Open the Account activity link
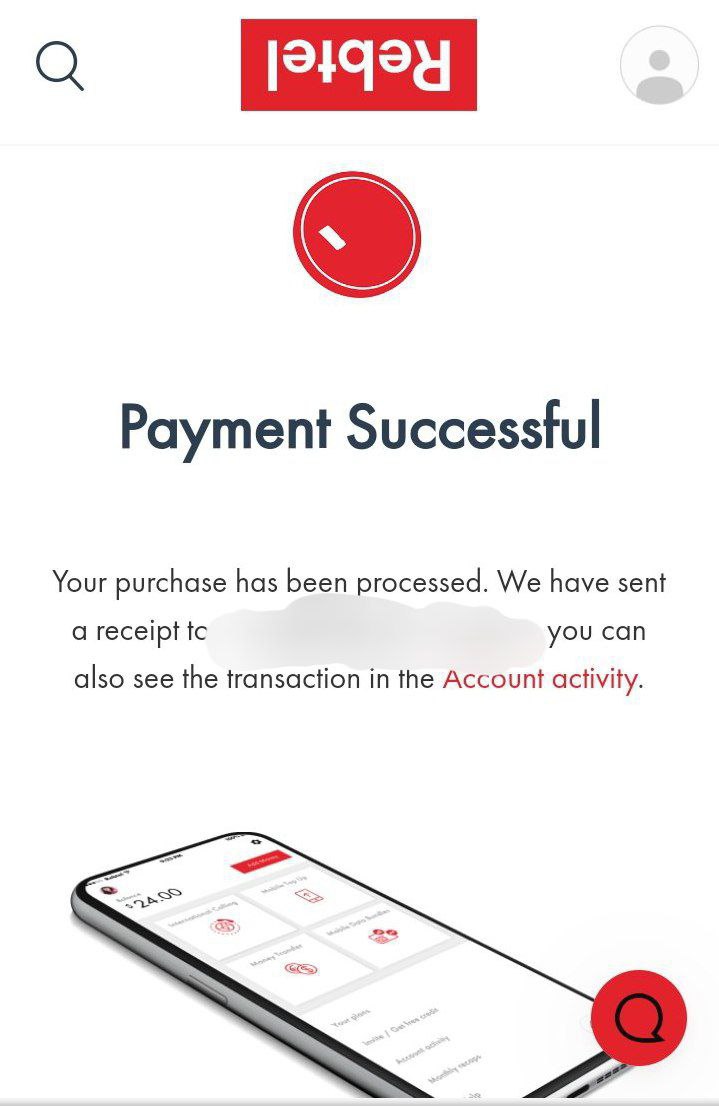Image resolution: width=719 pixels, height=1106 pixels. [540, 679]
